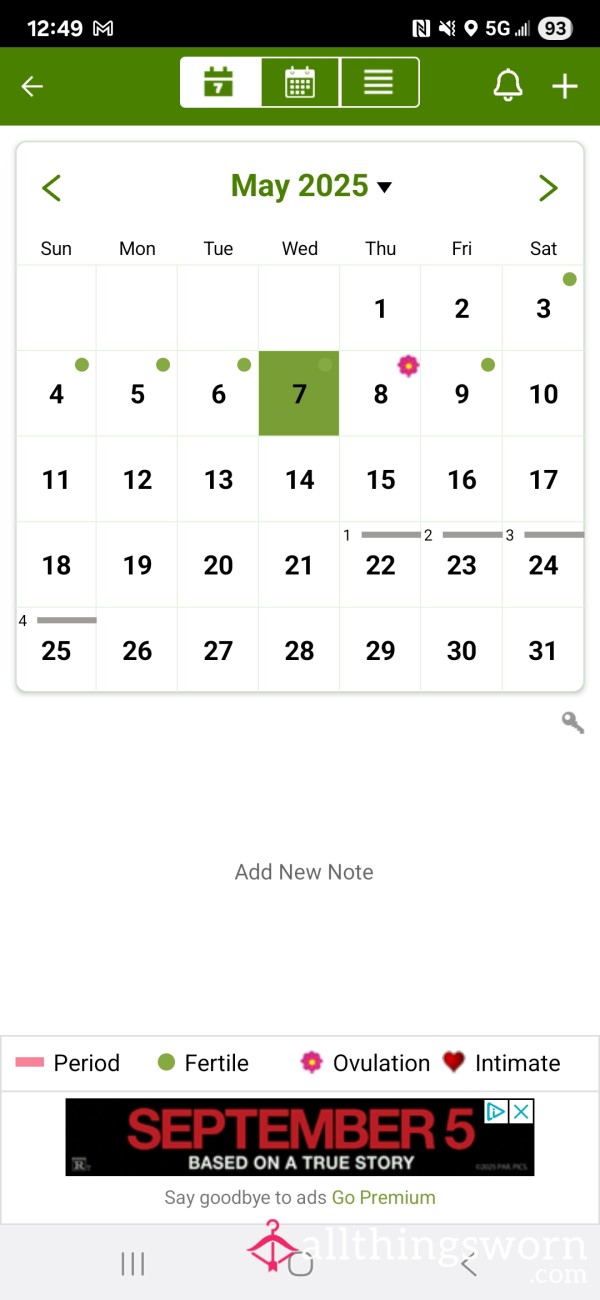Select May 22 on the calendar

click(x=380, y=564)
